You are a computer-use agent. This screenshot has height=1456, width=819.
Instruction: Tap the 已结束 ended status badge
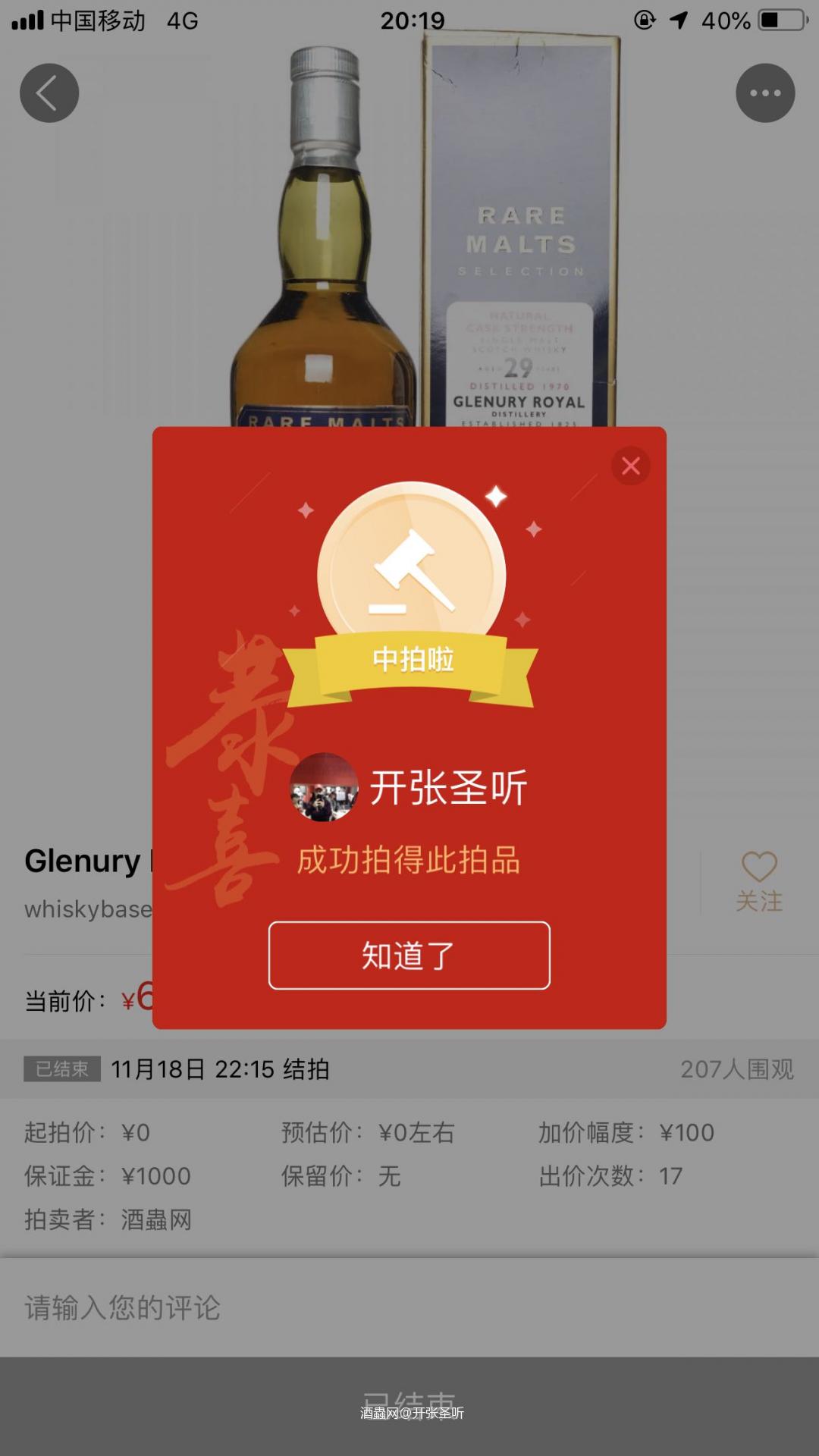pyautogui.click(x=61, y=1069)
